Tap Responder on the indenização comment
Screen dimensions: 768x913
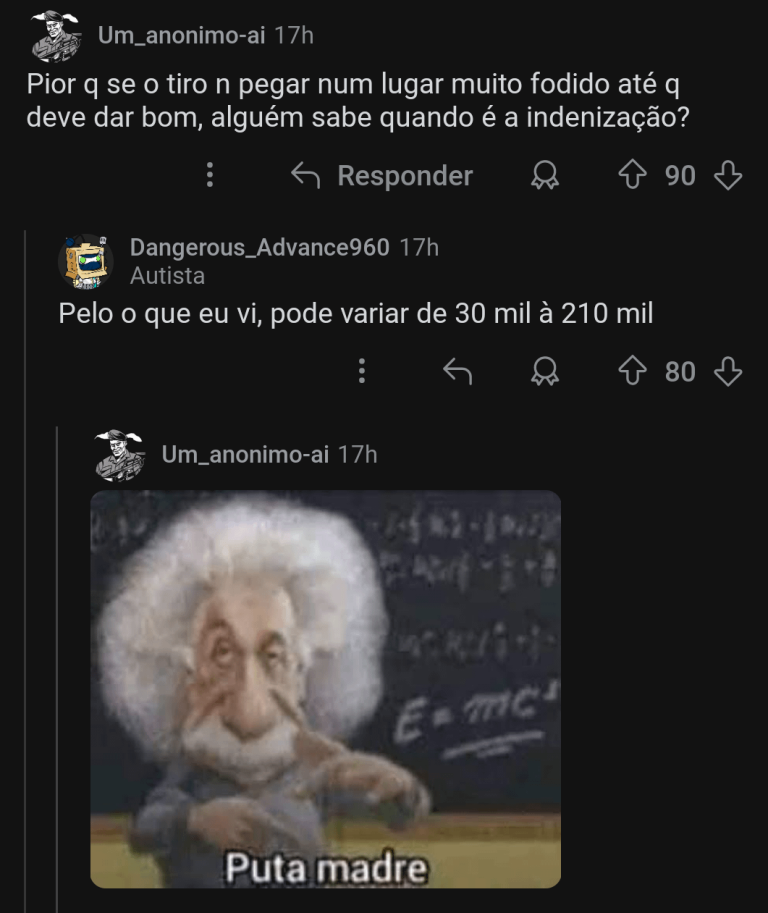point(382,176)
